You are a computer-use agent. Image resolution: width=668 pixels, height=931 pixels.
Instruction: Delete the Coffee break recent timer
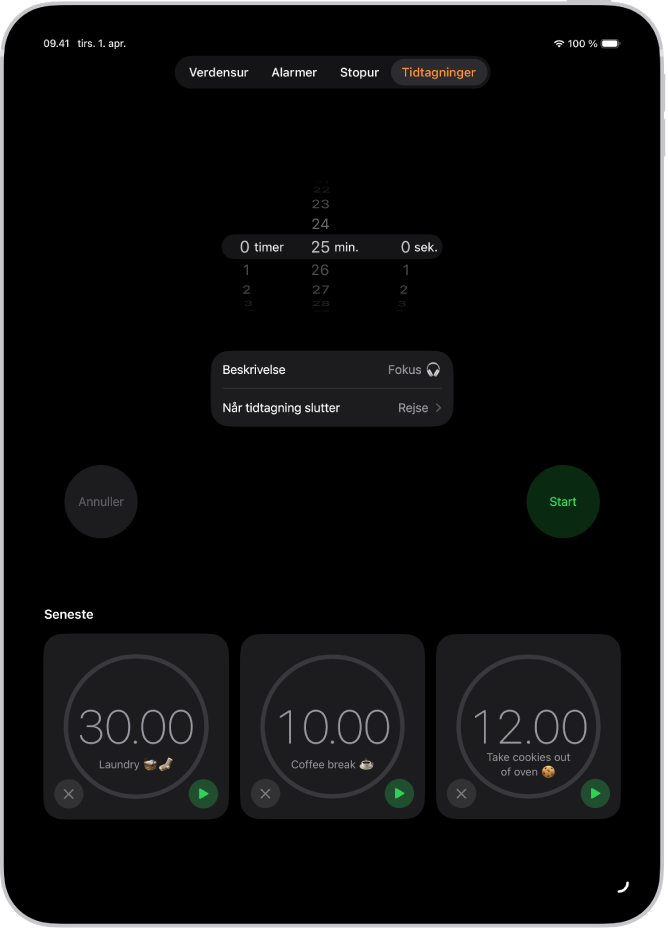265,794
